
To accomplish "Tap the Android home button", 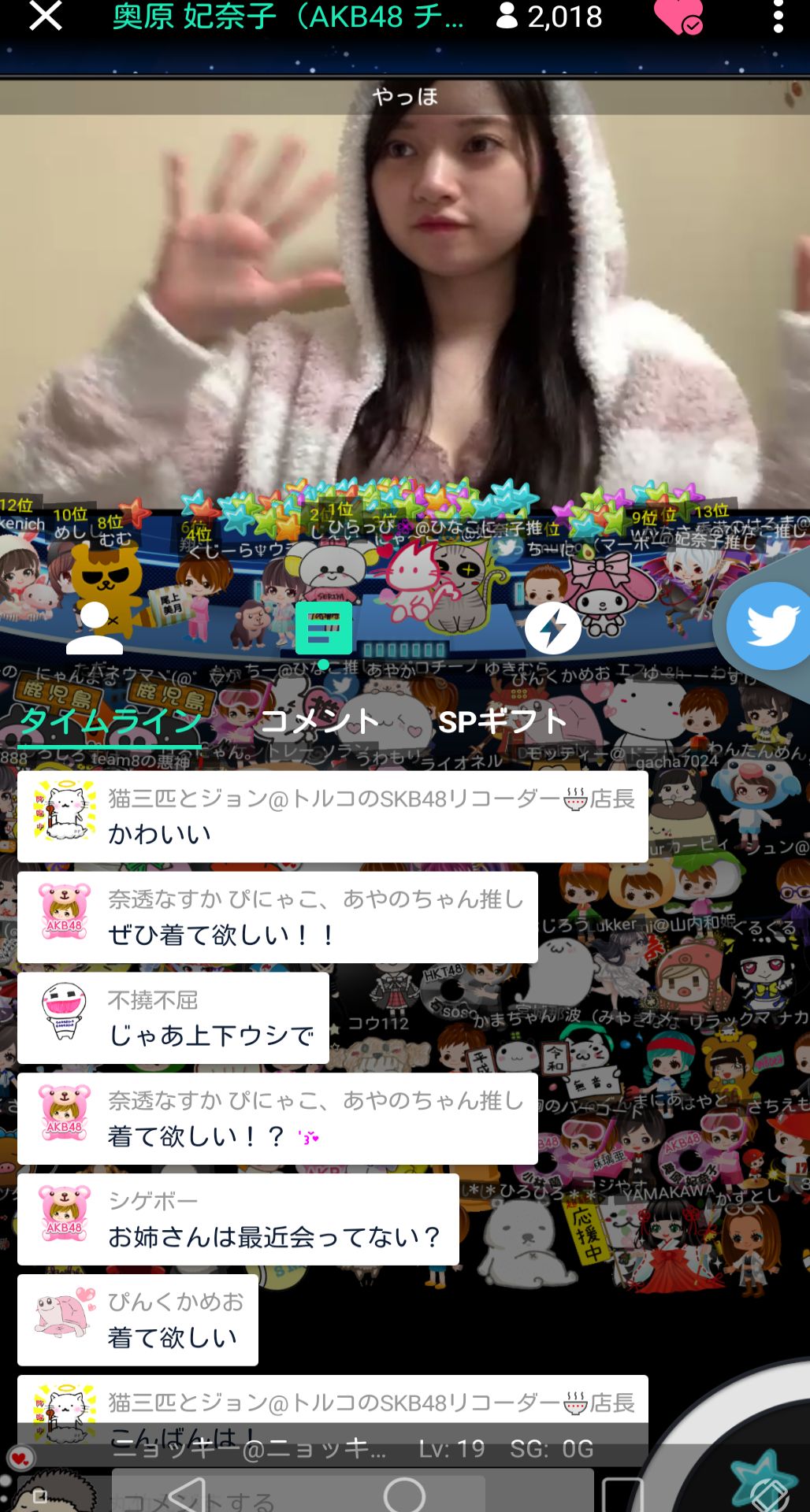I will [x=404, y=1495].
